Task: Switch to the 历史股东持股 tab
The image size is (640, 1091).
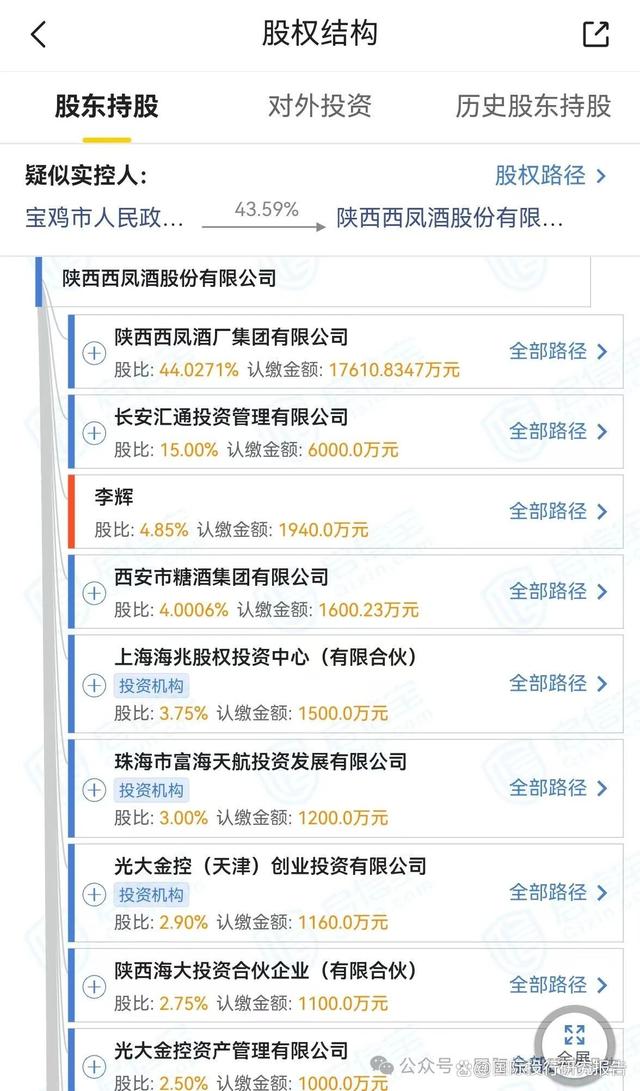Action: [533, 105]
